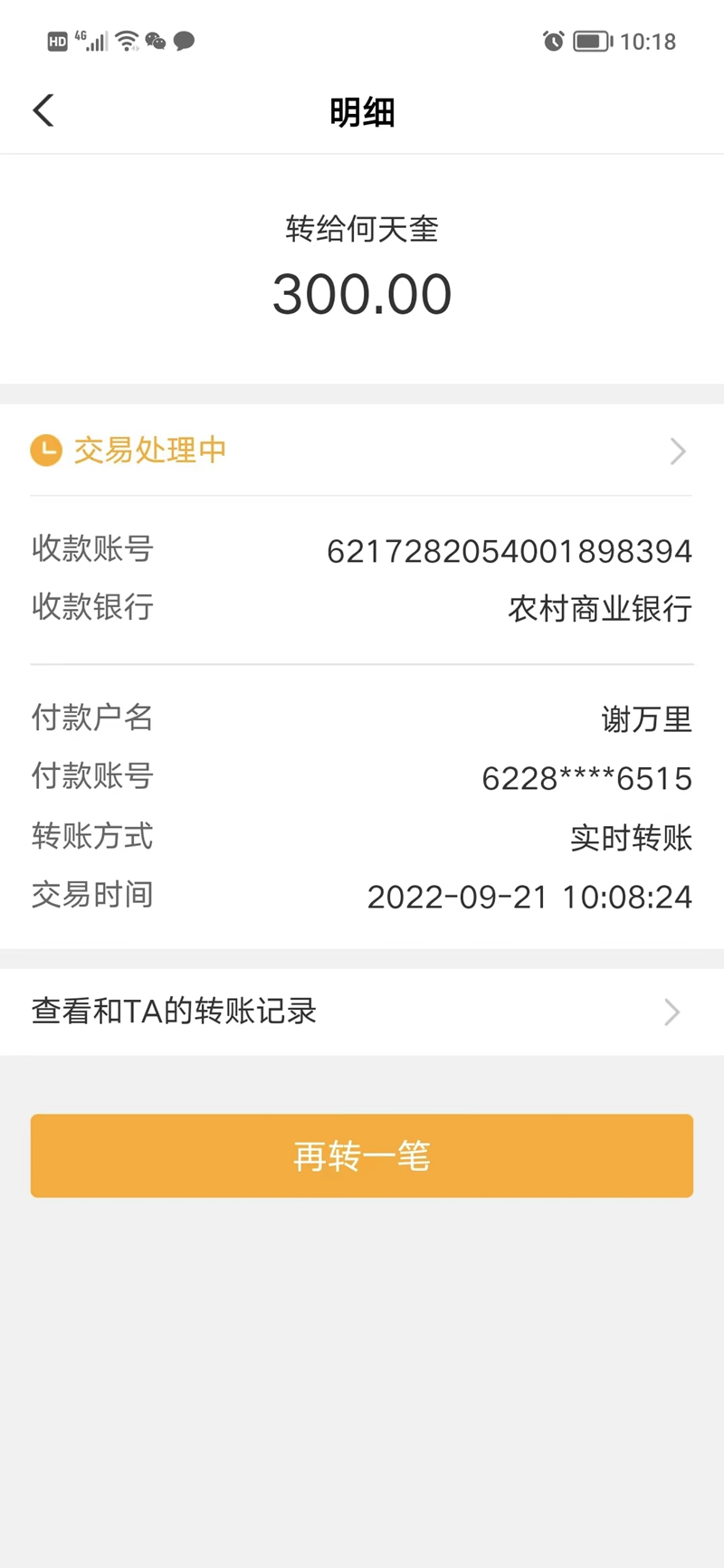This screenshot has width=724, height=1568.
Task: Expand the 交易处理中 status details
Action: [x=678, y=451]
